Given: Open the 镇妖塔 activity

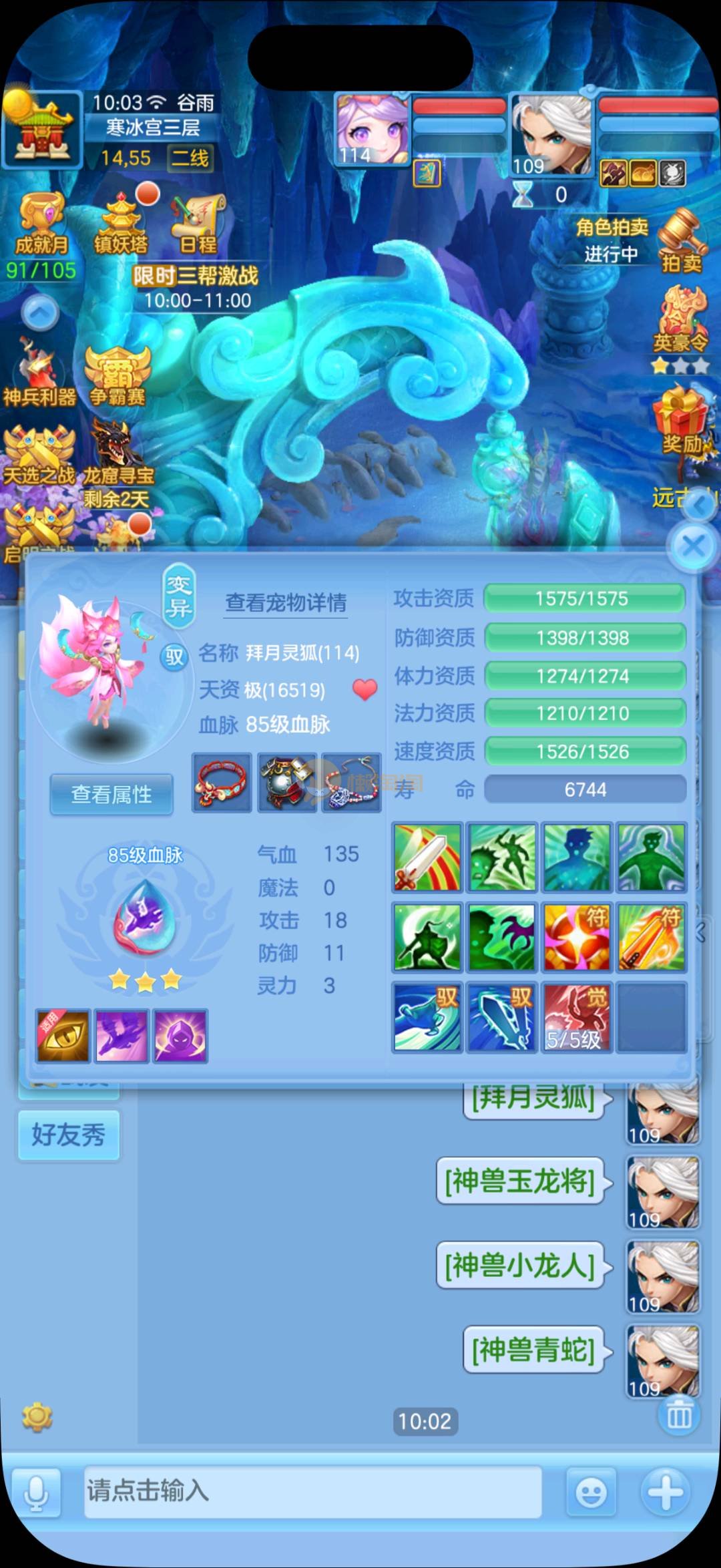Looking at the screenshot, I should point(121,224).
